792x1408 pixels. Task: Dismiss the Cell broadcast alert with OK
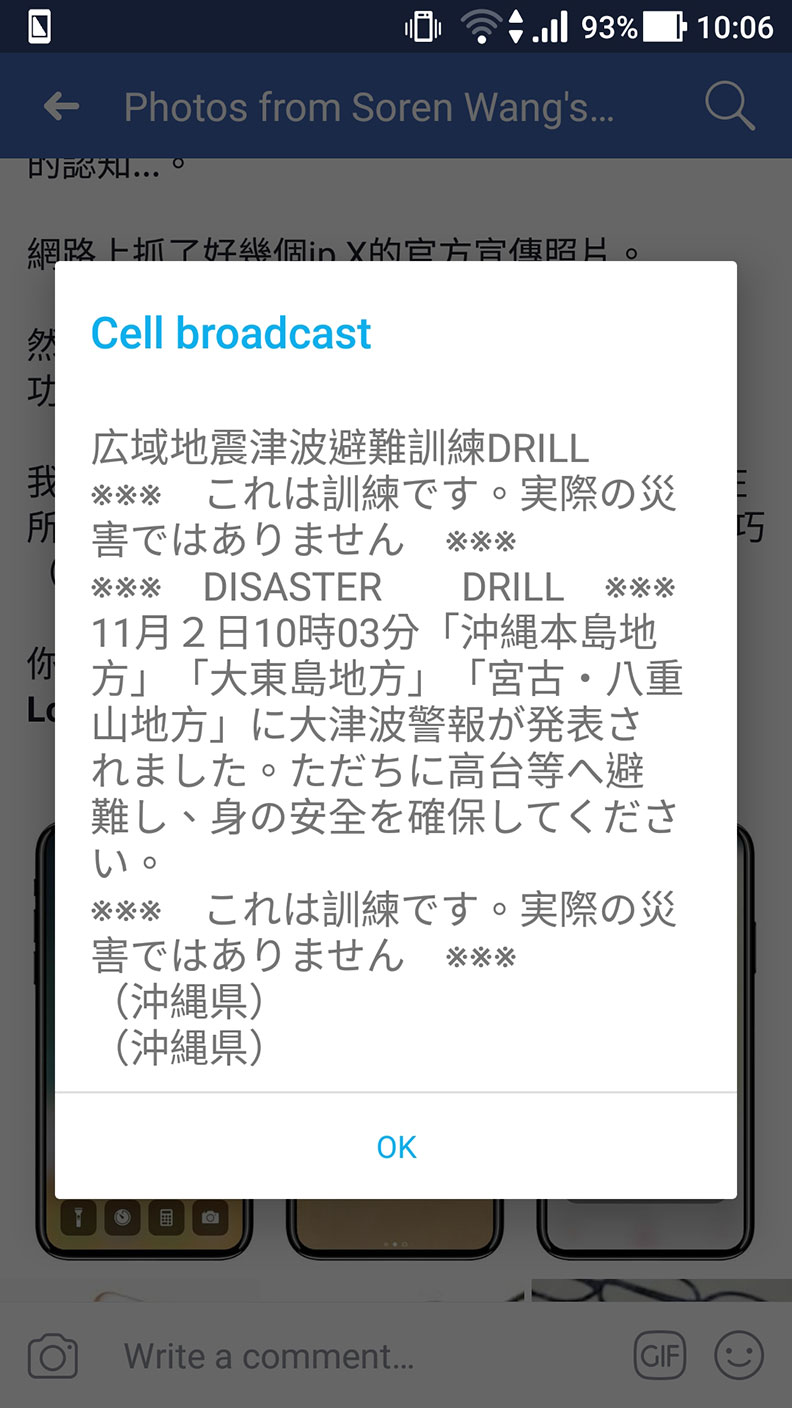(x=397, y=1147)
